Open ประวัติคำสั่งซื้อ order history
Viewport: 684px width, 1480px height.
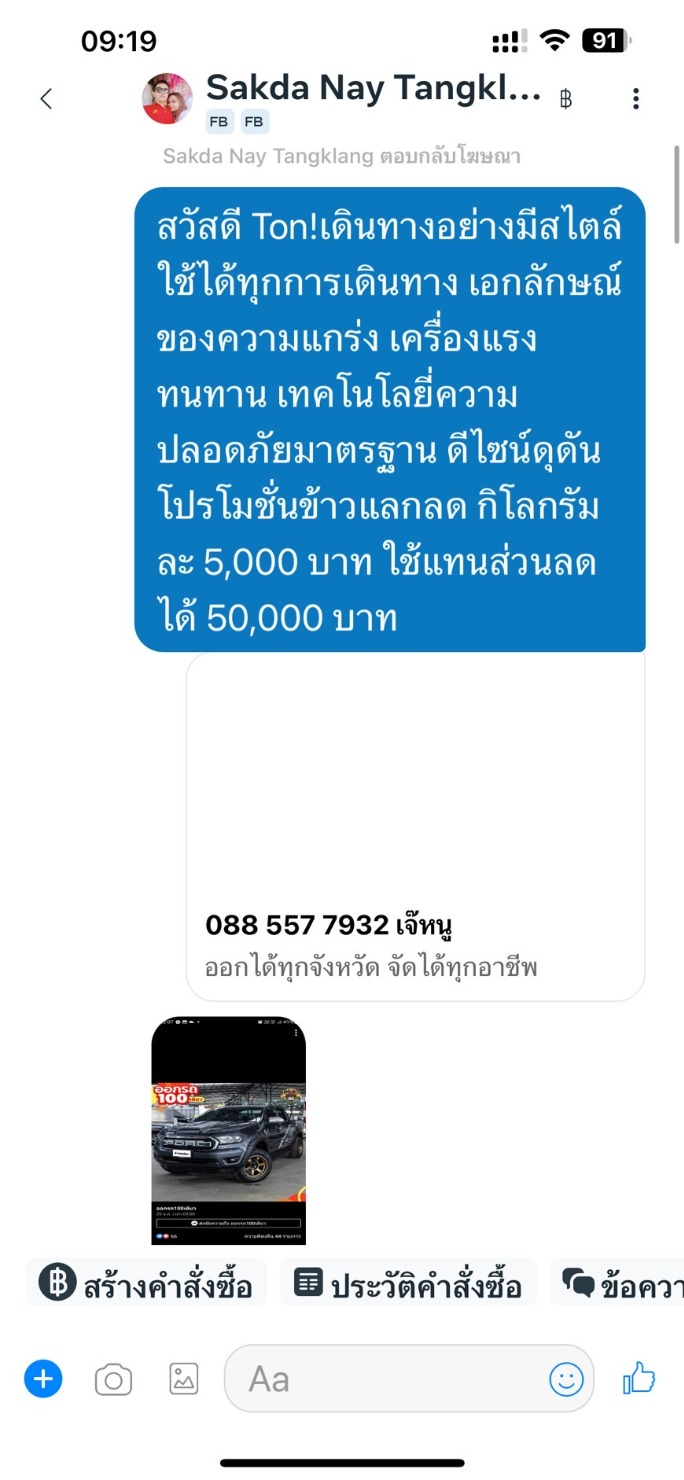(408, 1285)
